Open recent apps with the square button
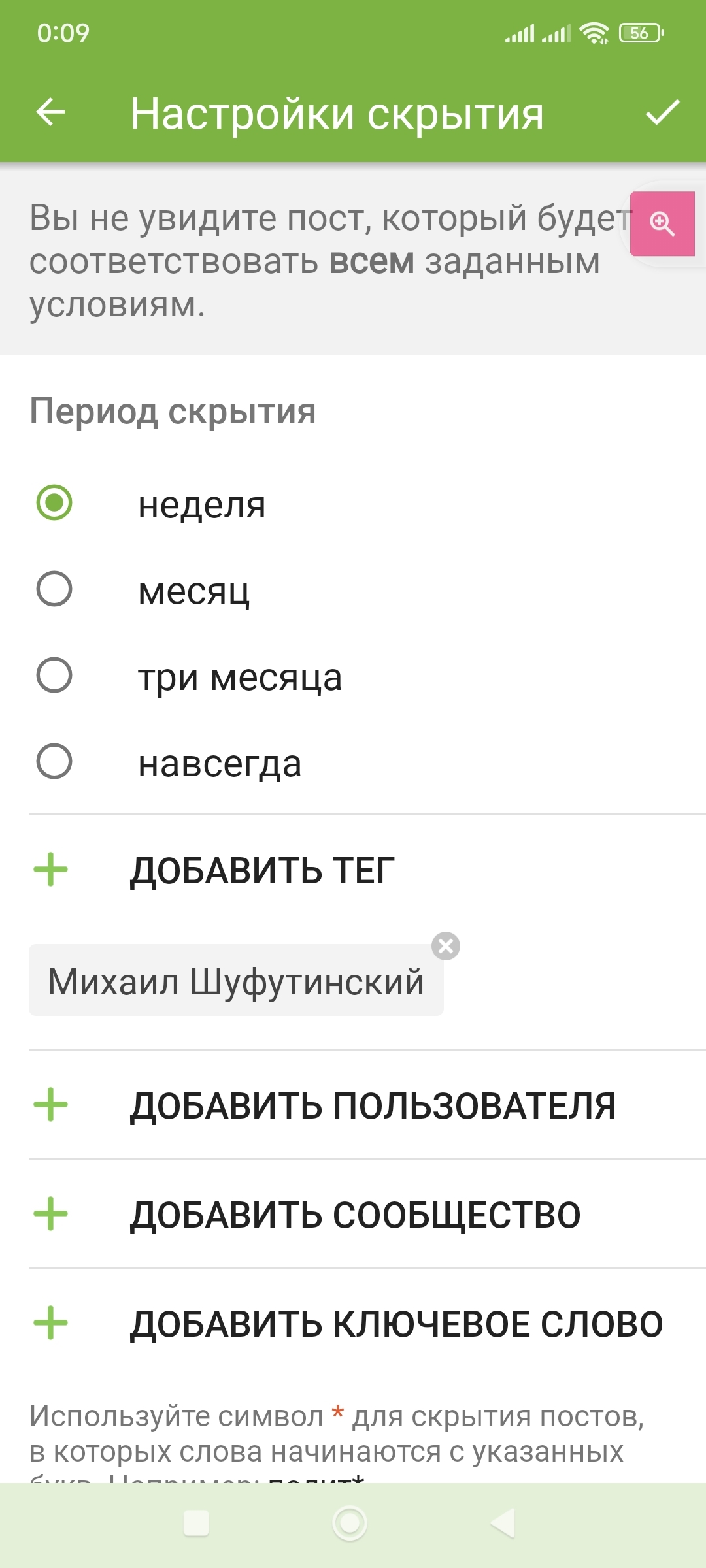 (x=196, y=1524)
